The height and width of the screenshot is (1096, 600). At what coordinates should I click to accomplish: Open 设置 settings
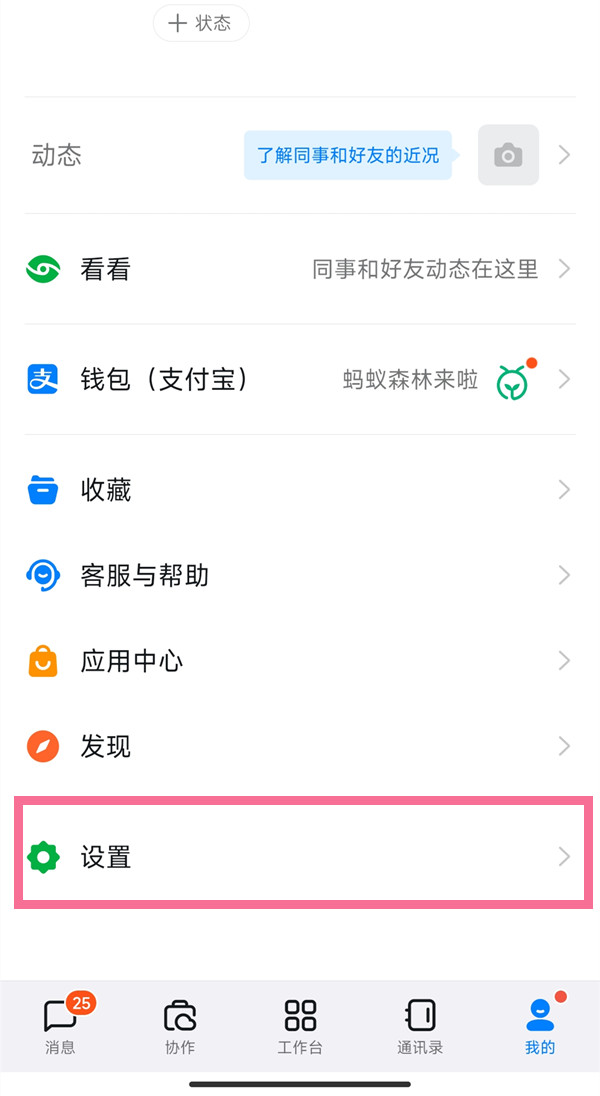point(300,857)
